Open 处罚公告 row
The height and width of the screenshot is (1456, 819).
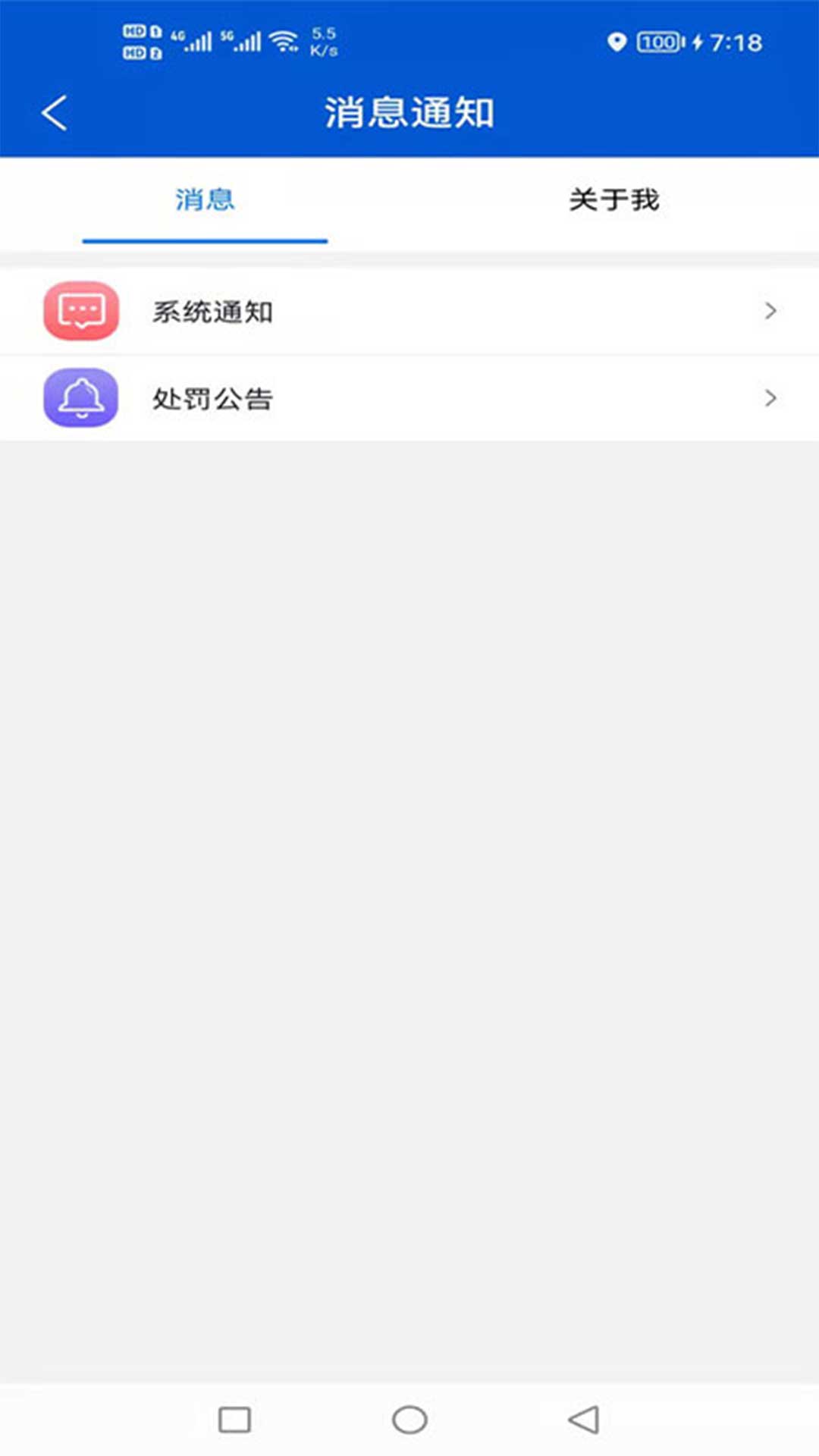click(409, 398)
